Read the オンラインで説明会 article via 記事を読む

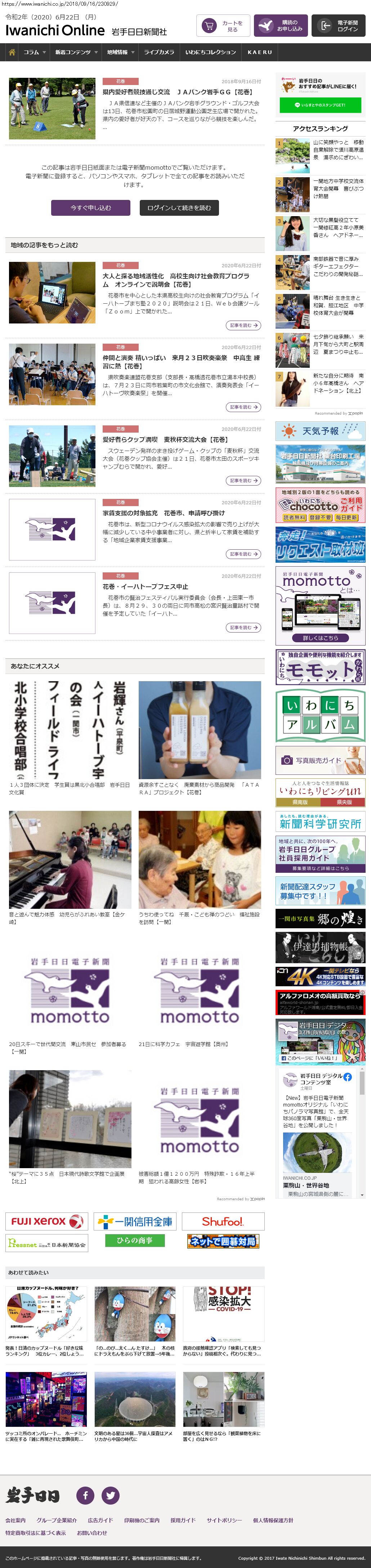(x=243, y=326)
